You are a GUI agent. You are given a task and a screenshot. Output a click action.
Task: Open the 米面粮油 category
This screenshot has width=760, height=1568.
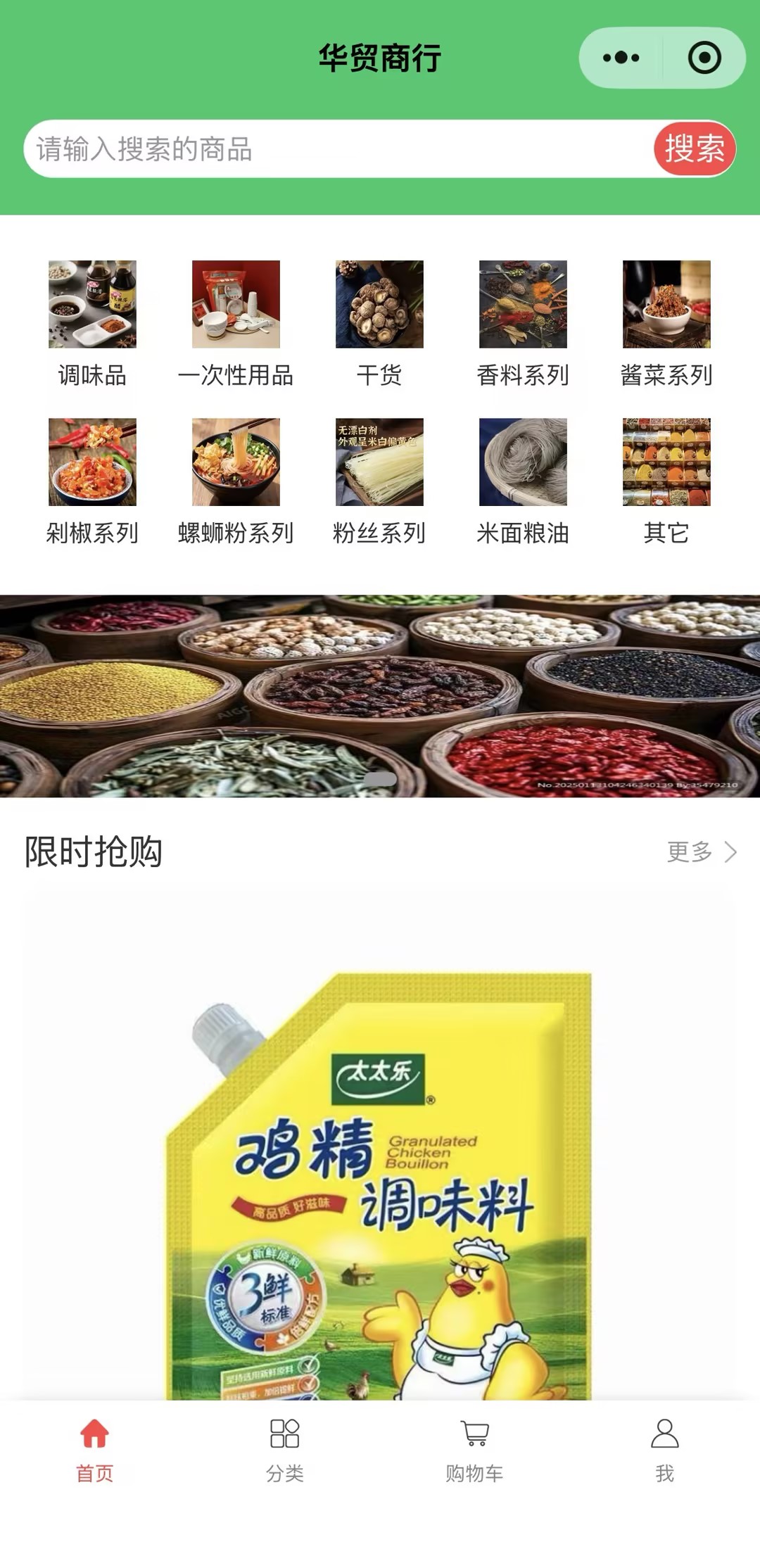[523, 481]
